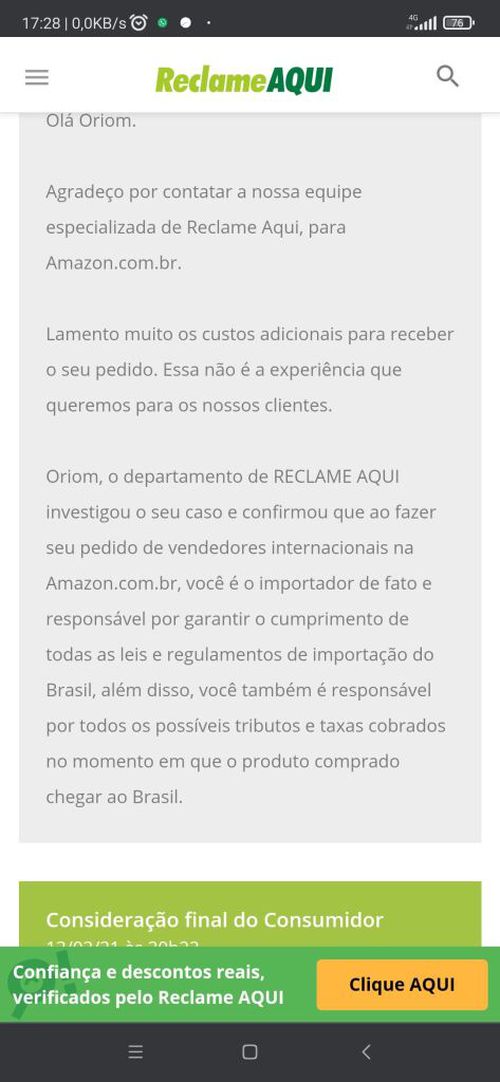
Task: Tap the Clique AQUI button
Action: click(x=402, y=984)
